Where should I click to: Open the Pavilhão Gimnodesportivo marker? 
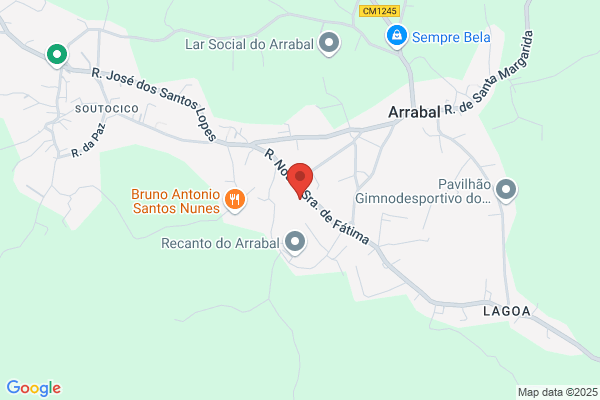pos(506,191)
